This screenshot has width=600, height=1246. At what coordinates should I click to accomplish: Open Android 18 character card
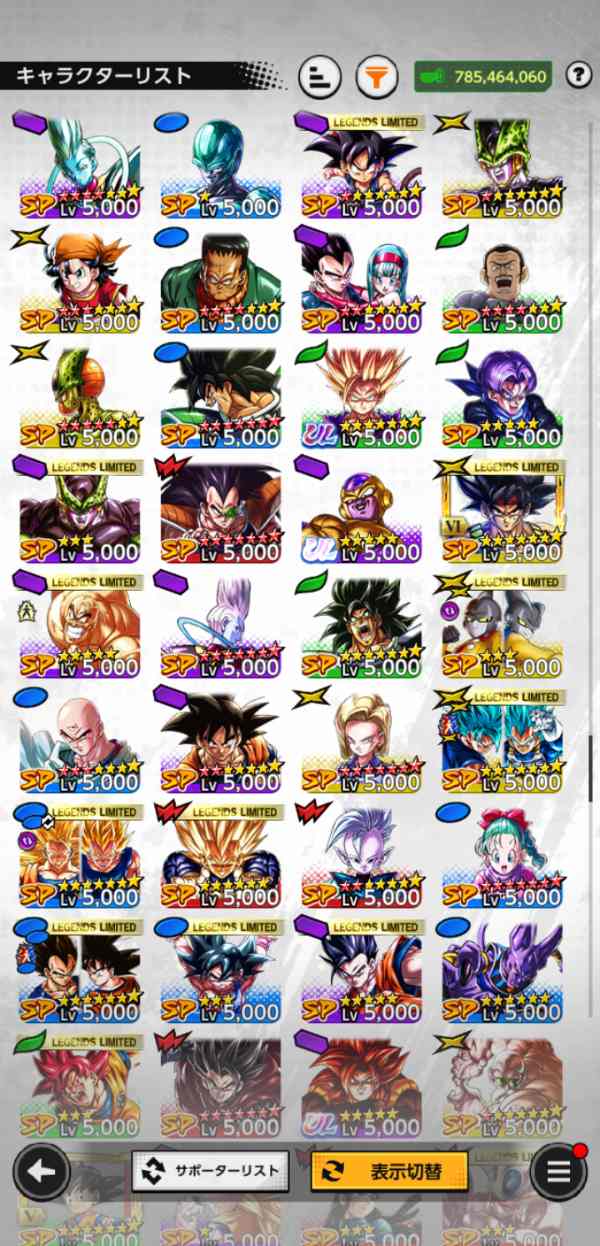click(361, 742)
